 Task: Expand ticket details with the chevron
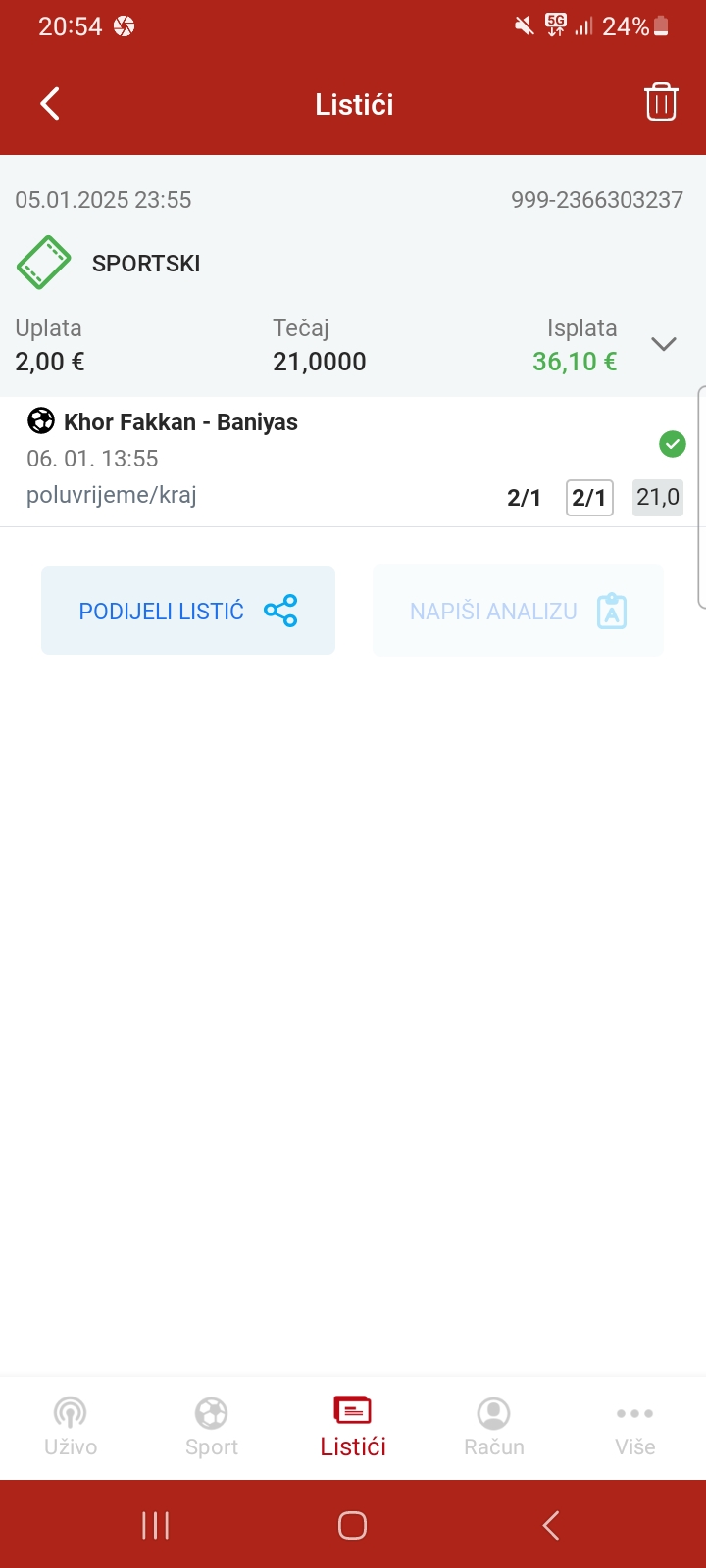(664, 344)
